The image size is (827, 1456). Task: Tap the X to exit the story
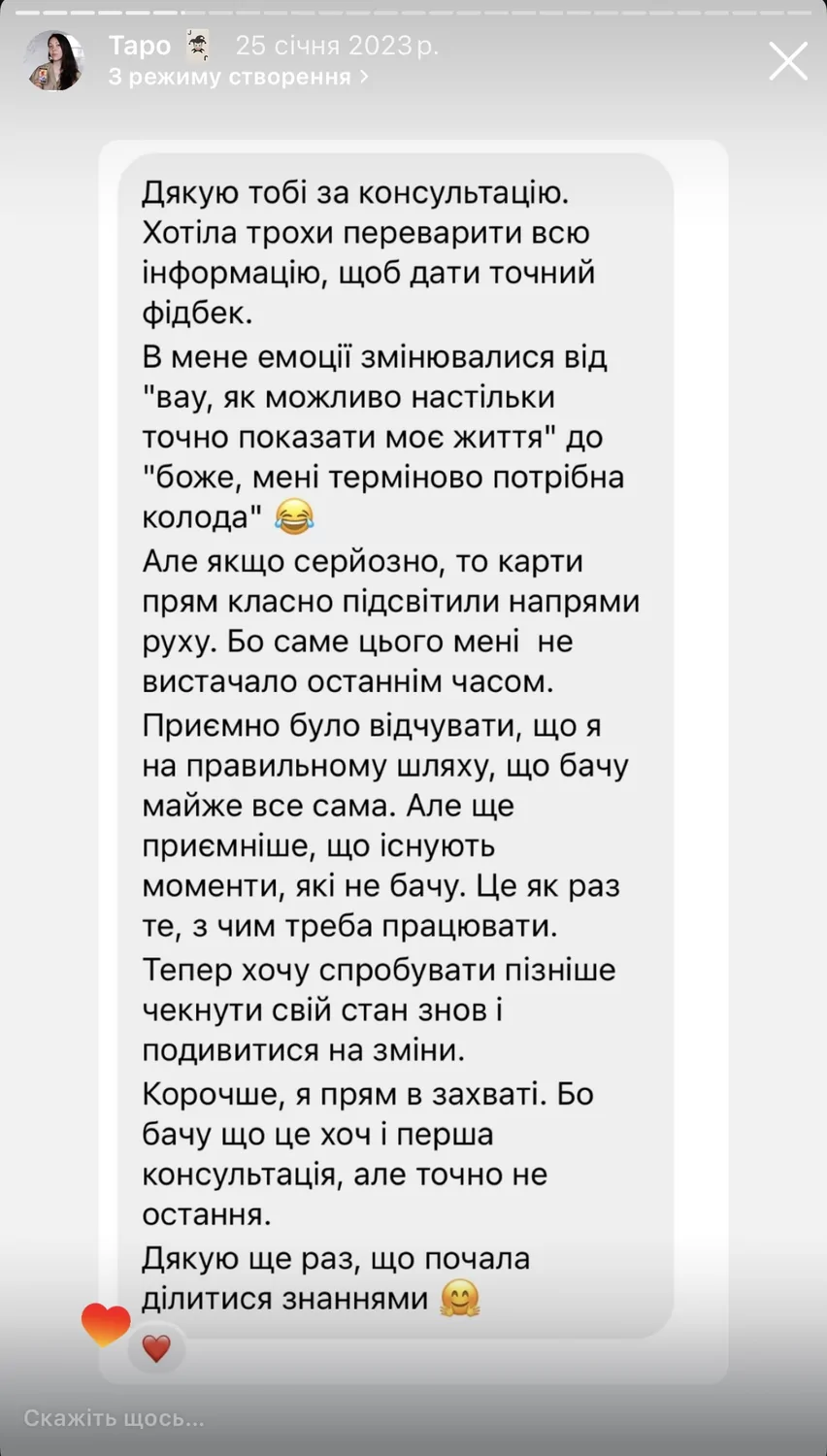pyautogui.click(x=787, y=60)
